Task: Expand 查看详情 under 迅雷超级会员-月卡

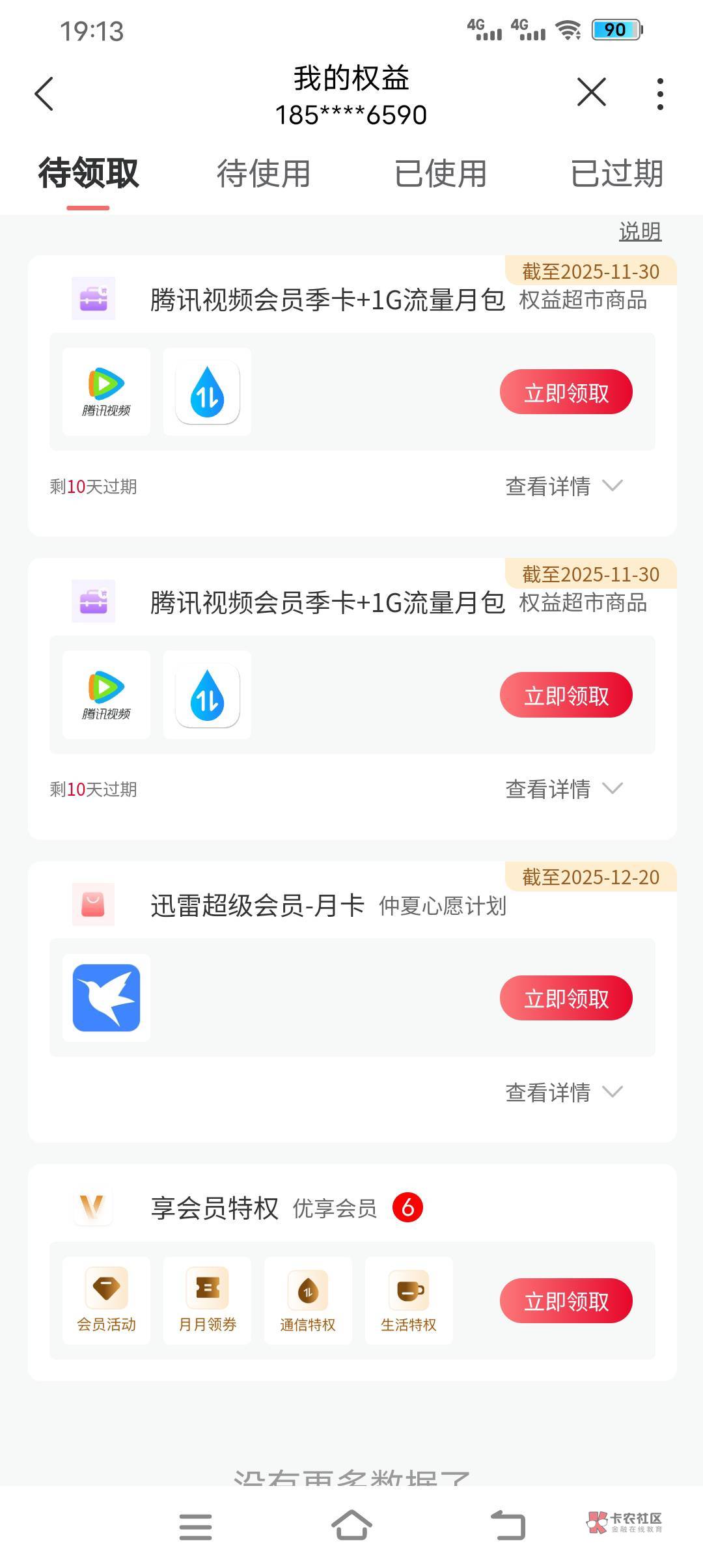Action: (x=564, y=1092)
